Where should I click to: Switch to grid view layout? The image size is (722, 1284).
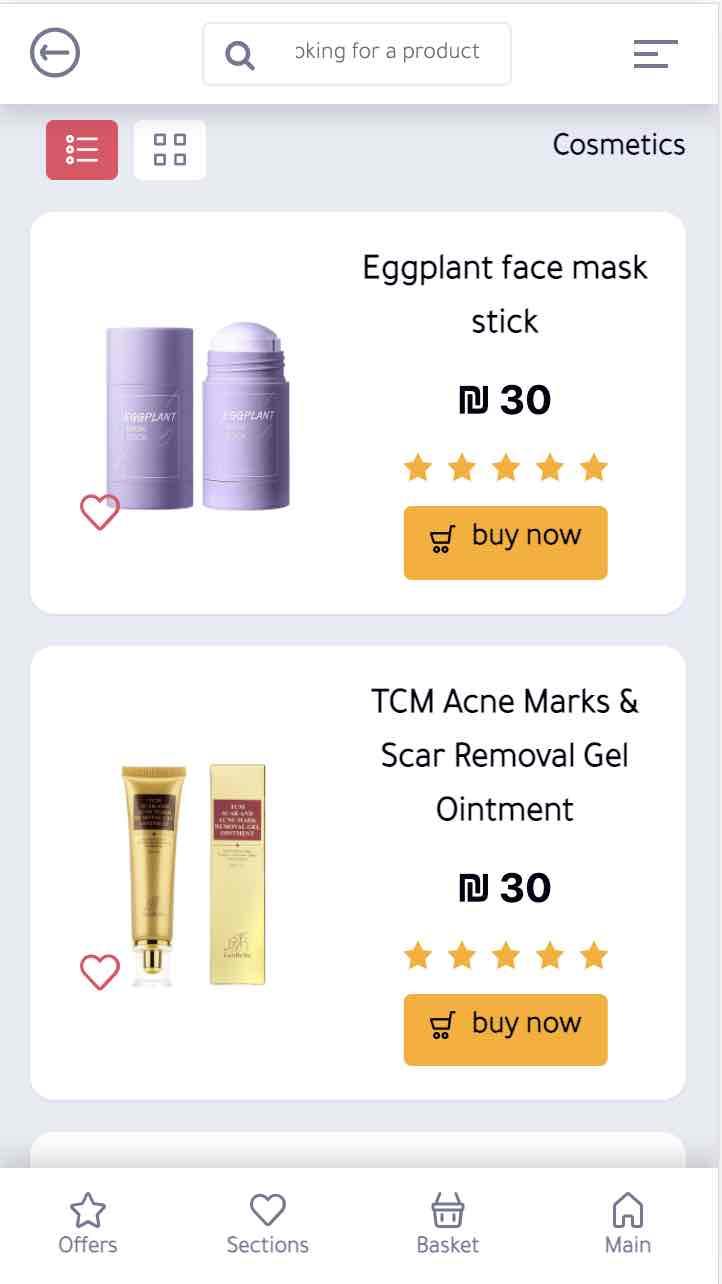170,150
